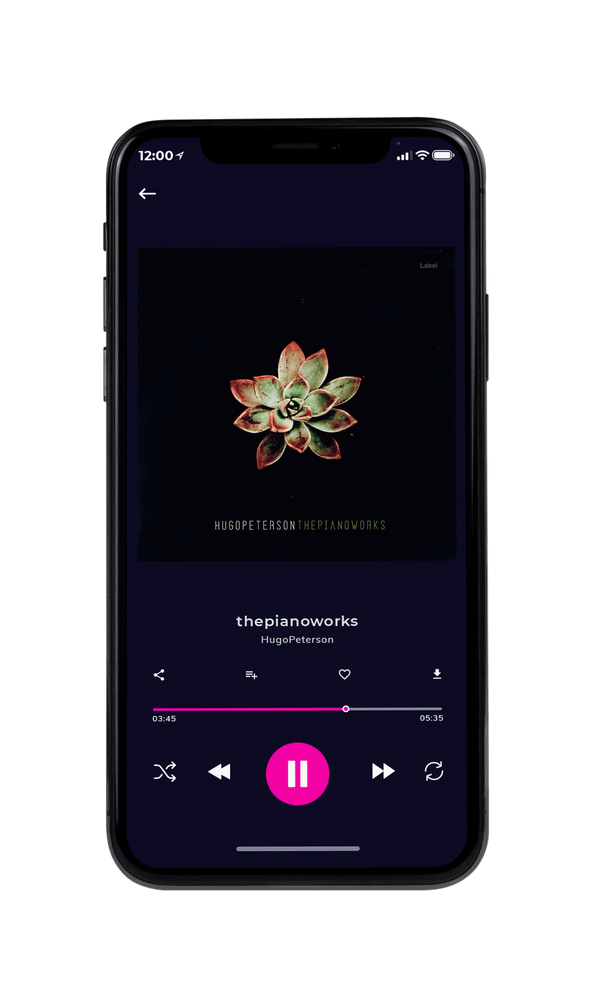Pause the playing song
600x1000 pixels.
point(297,774)
